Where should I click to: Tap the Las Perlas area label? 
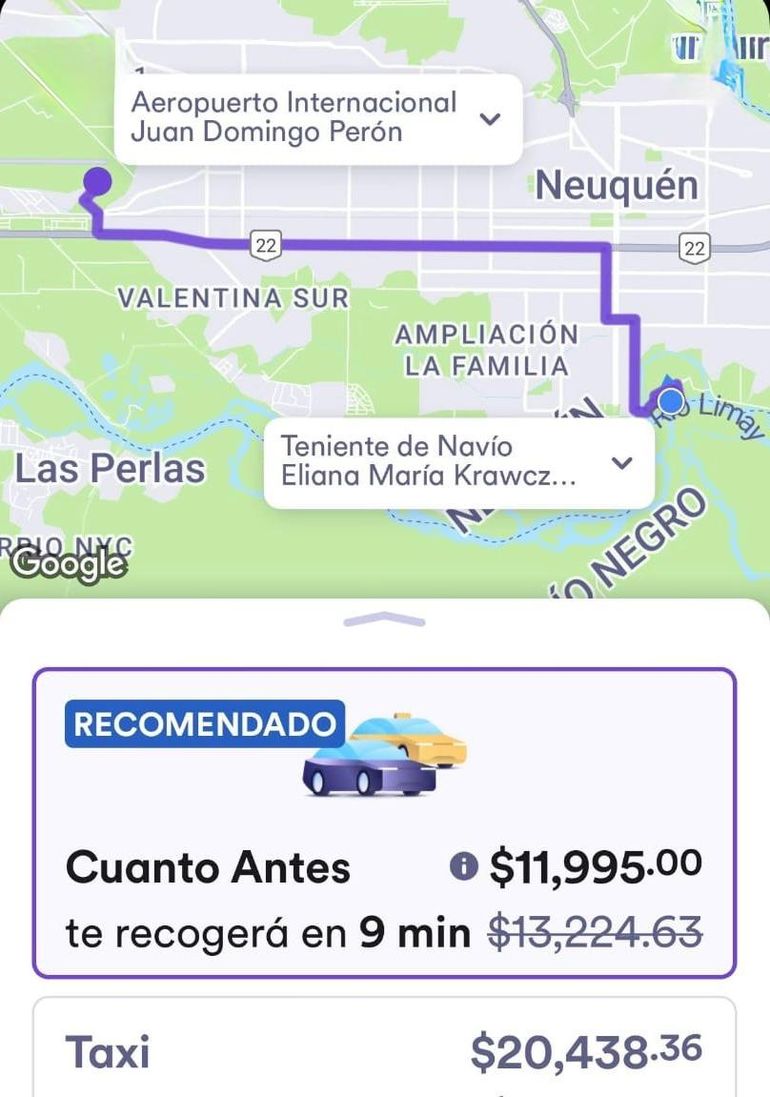click(x=112, y=467)
